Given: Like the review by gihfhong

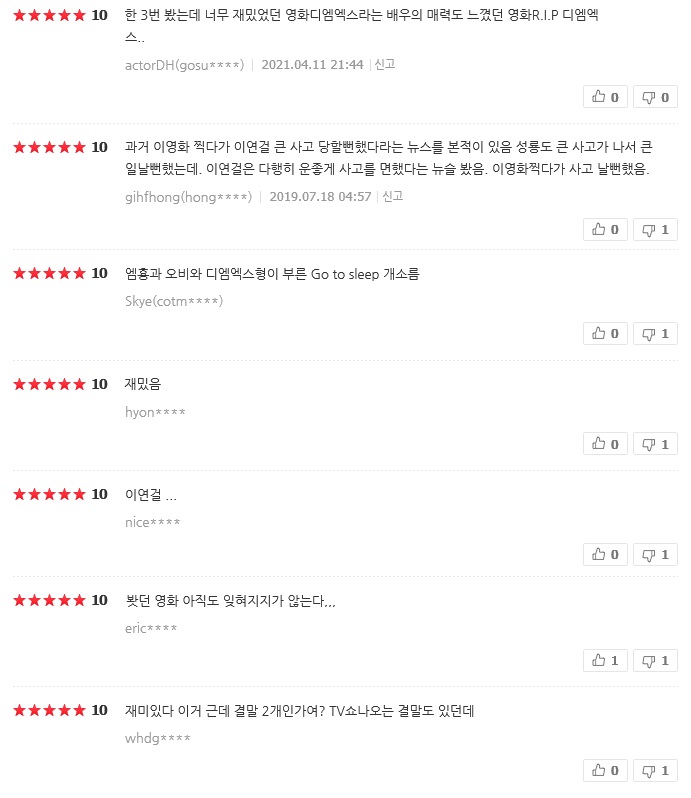Looking at the screenshot, I should tap(605, 229).
